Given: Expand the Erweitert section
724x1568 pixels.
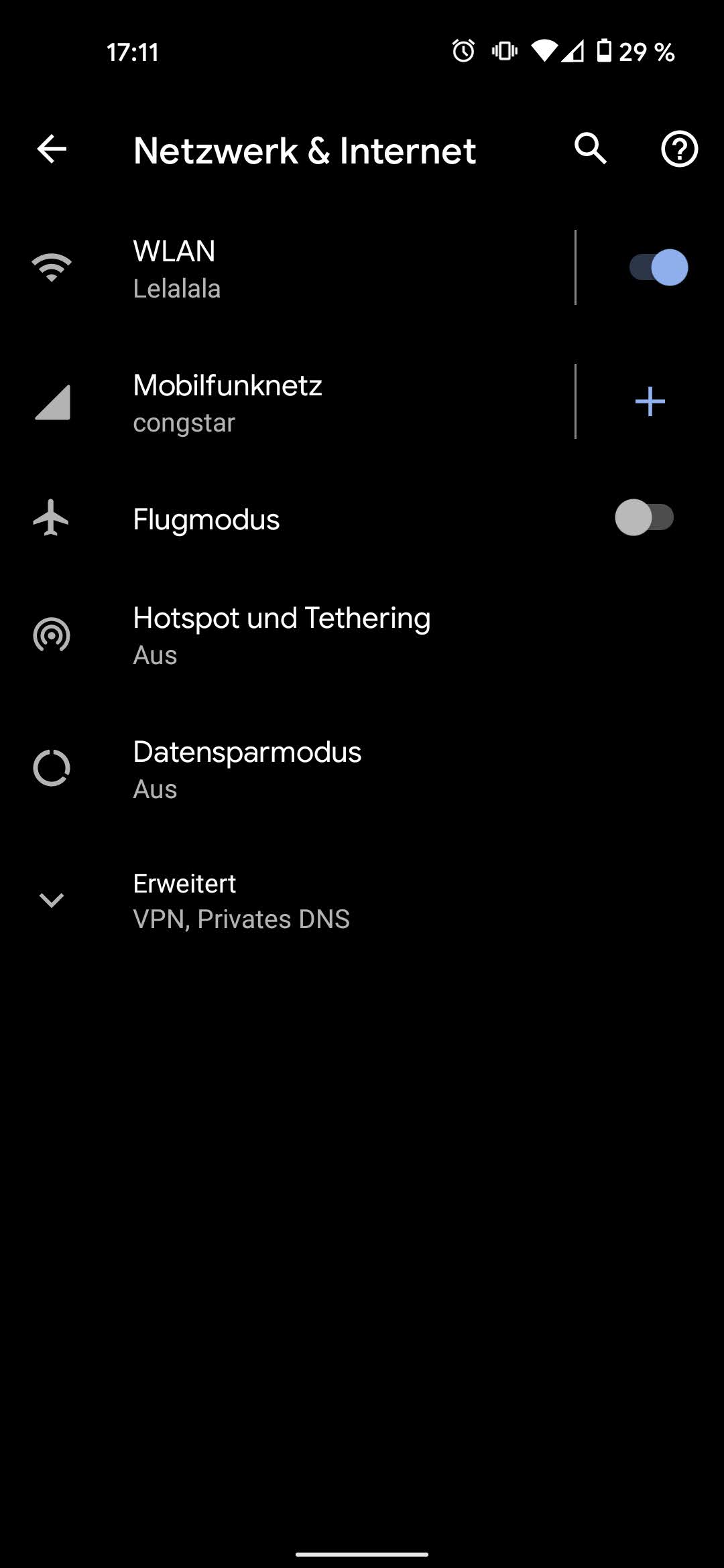Looking at the screenshot, I should click(241, 900).
